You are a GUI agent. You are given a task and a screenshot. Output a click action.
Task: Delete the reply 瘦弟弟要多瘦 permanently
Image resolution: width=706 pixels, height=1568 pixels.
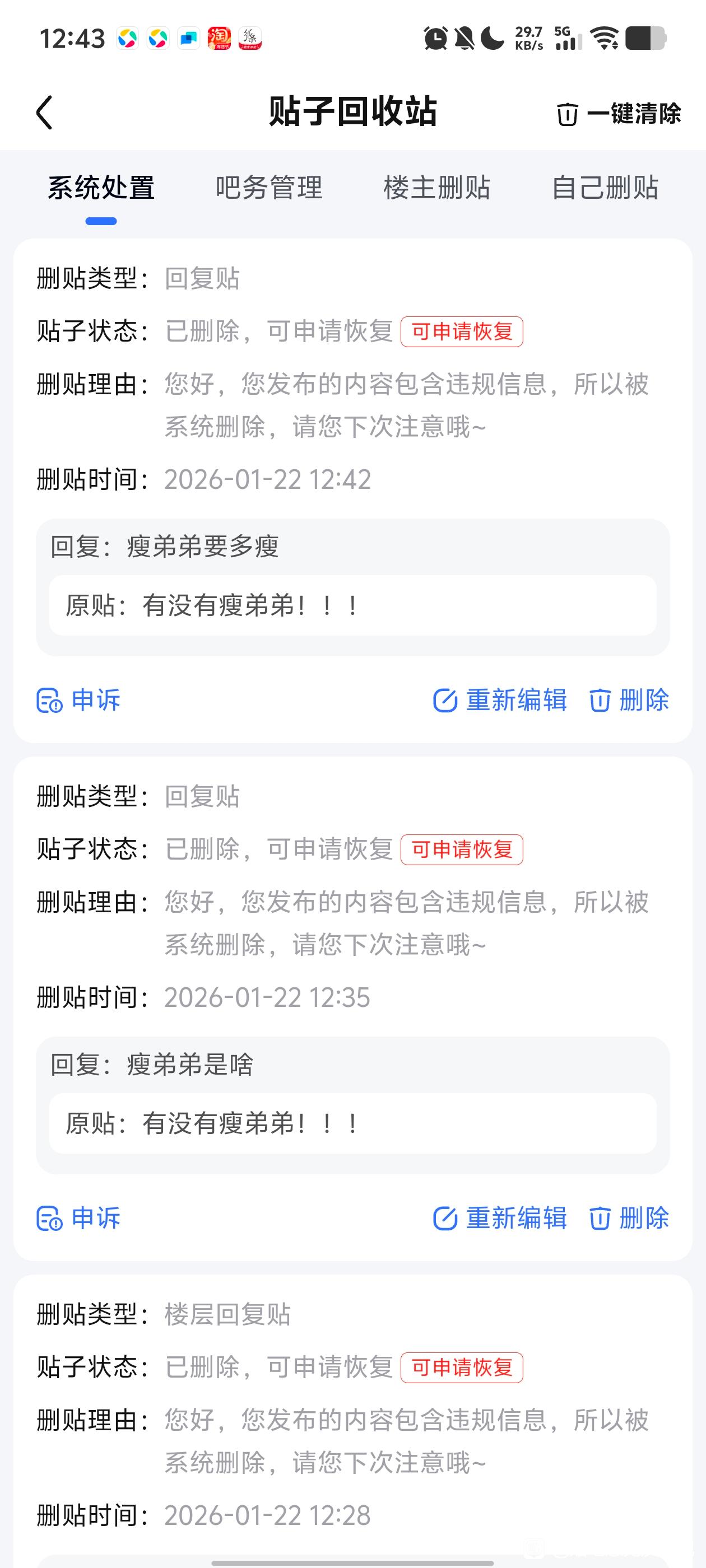pos(629,700)
